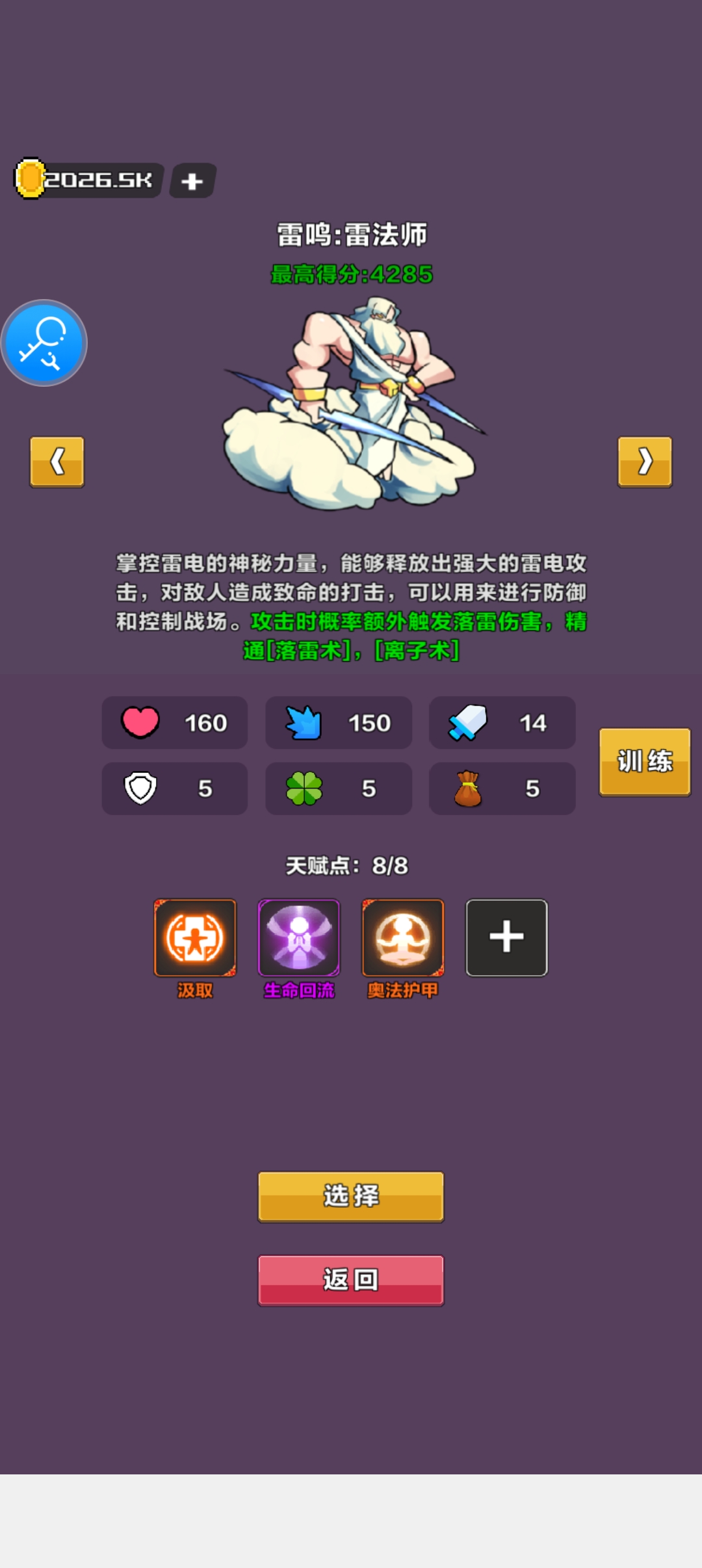Tap the 训练 train button
The height and width of the screenshot is (1568, 702).
[x=644, y=761]
